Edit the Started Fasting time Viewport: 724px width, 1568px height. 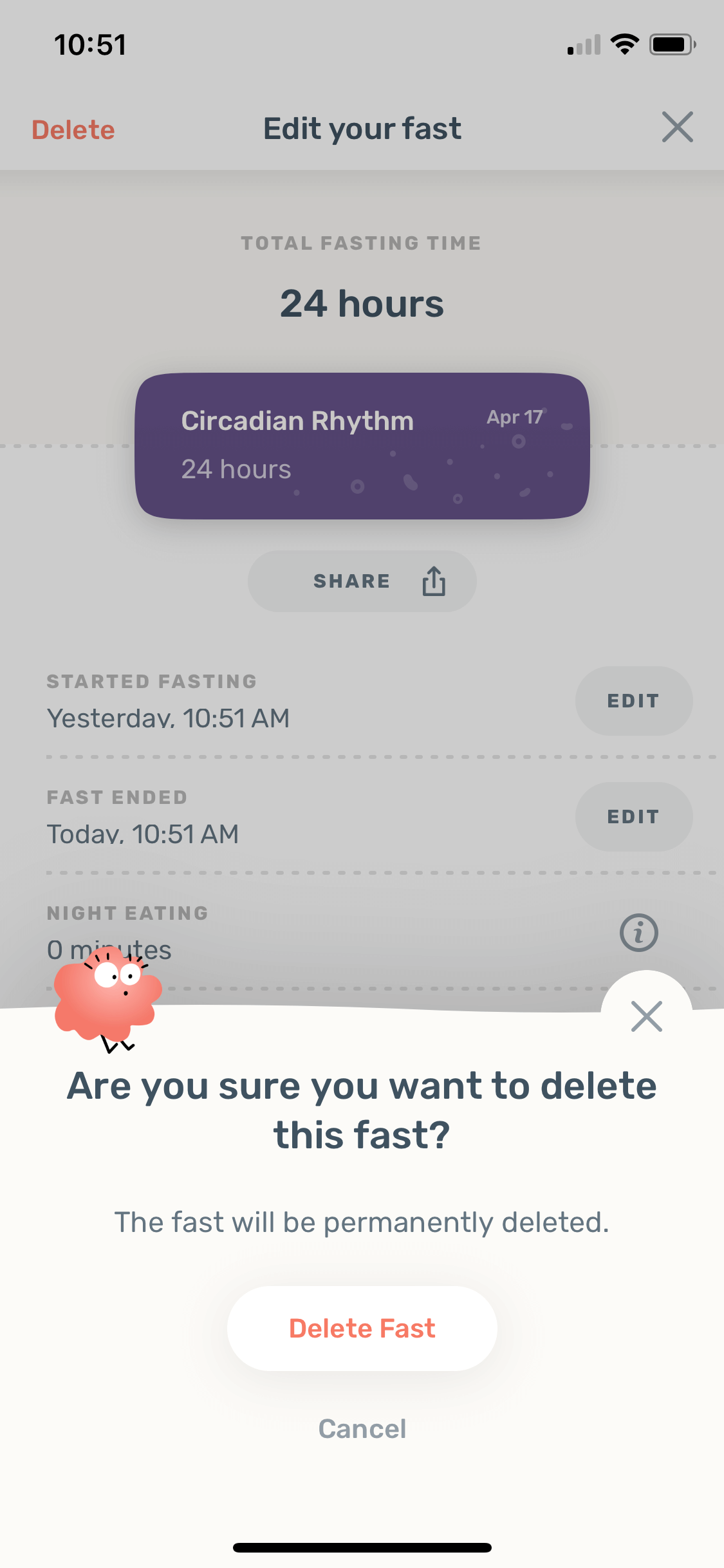pyautogui.click(x=634, y=701)
